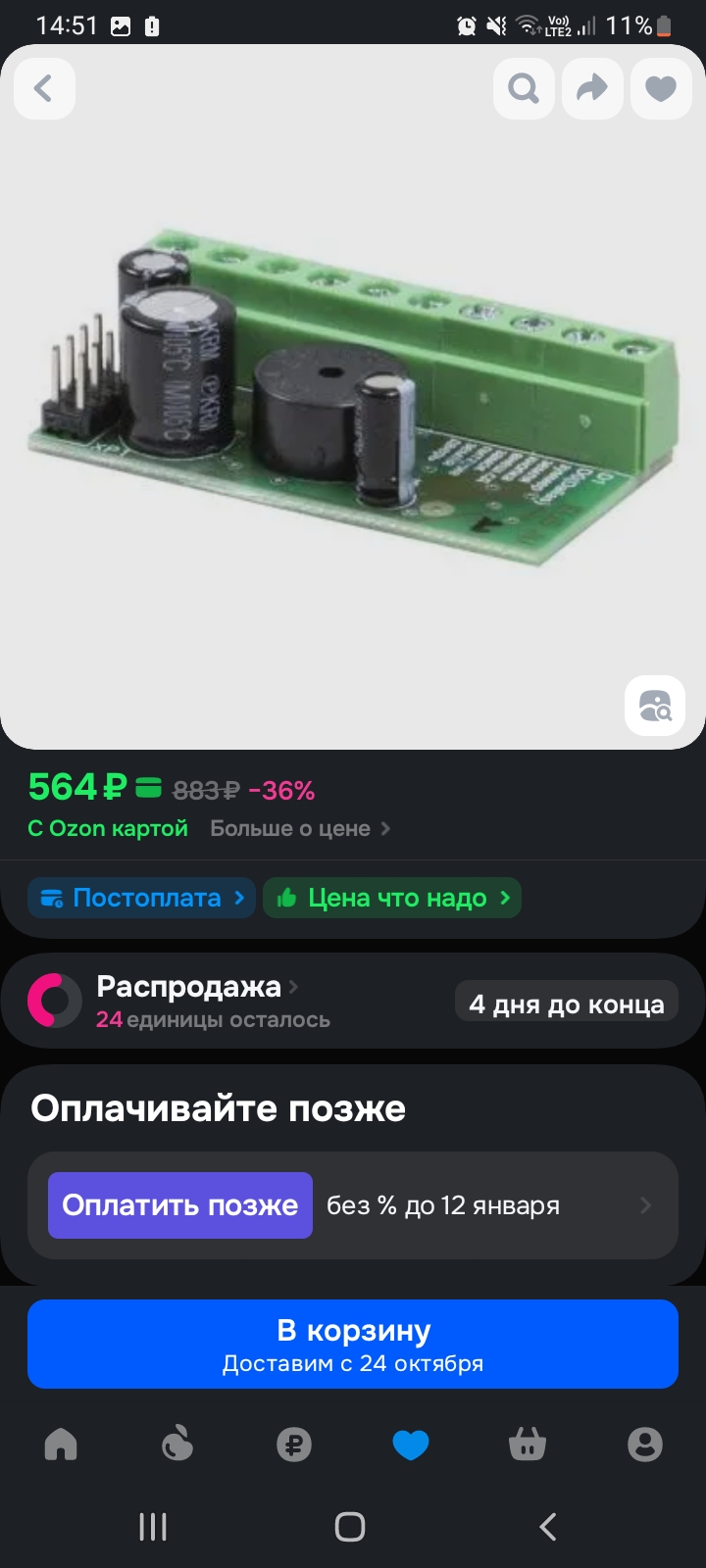Screen dimensions: 706x1568
Task: Switch to the home tab
Action: pos(61,1445)
